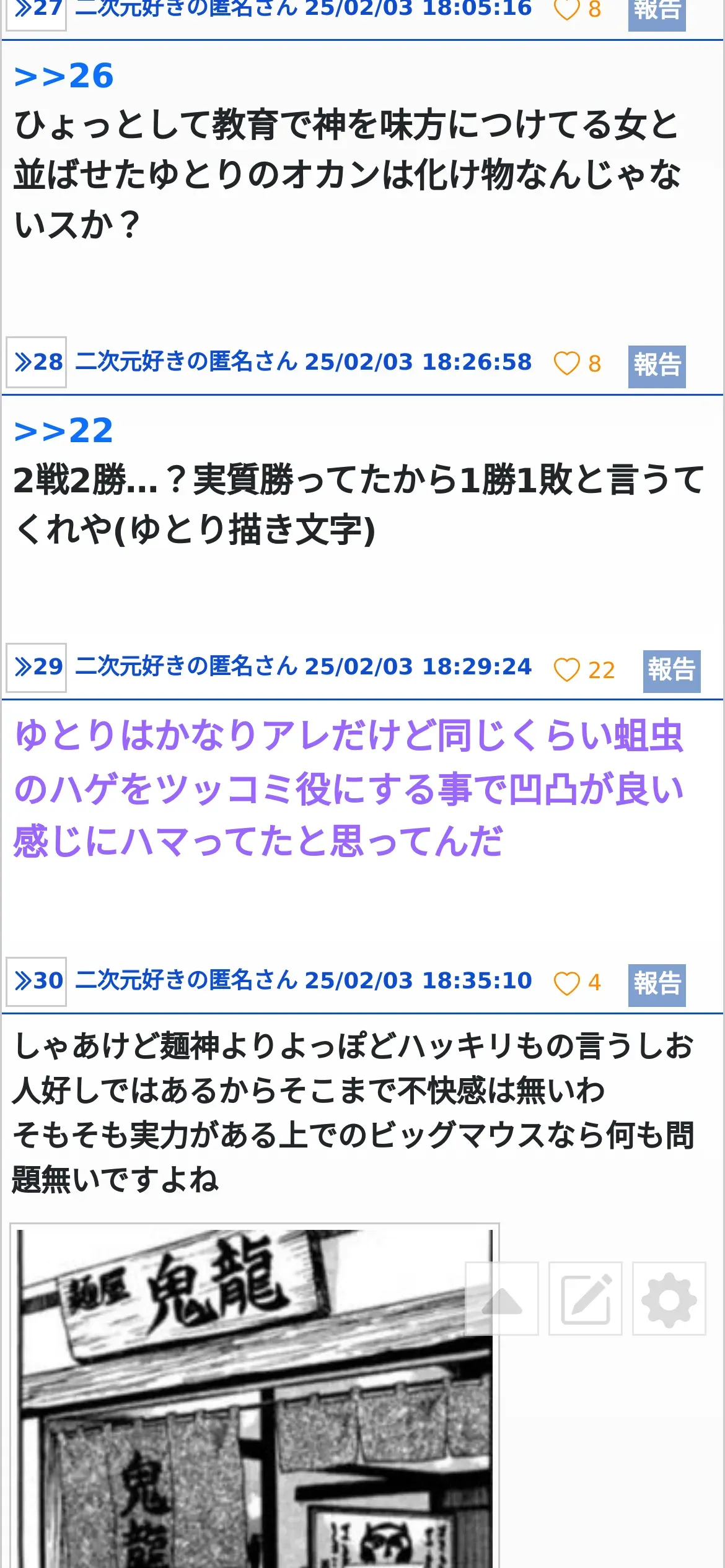
Task: Open the >>22 reply anchor link
Action: [x=64, y=430]
